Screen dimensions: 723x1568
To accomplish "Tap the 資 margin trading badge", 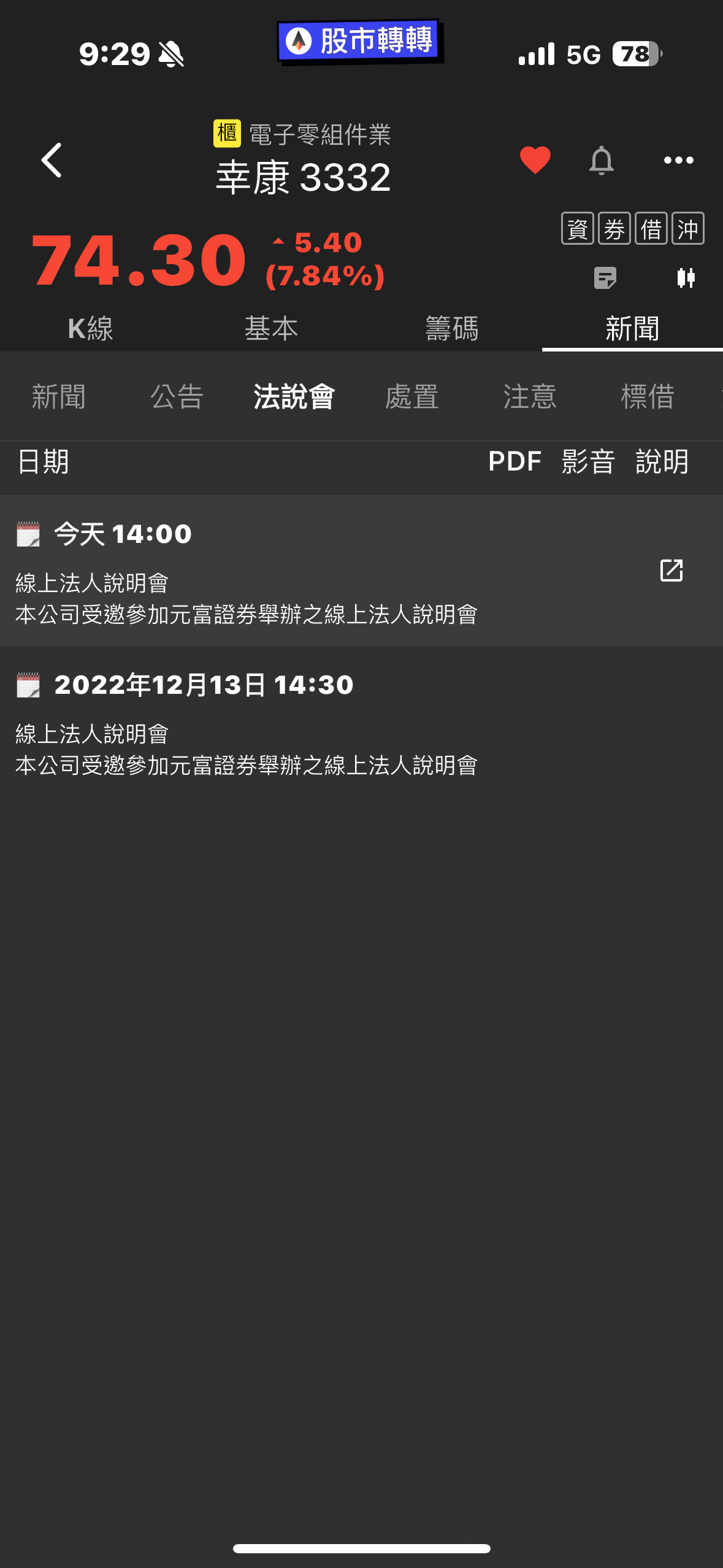I will [577, 229].
